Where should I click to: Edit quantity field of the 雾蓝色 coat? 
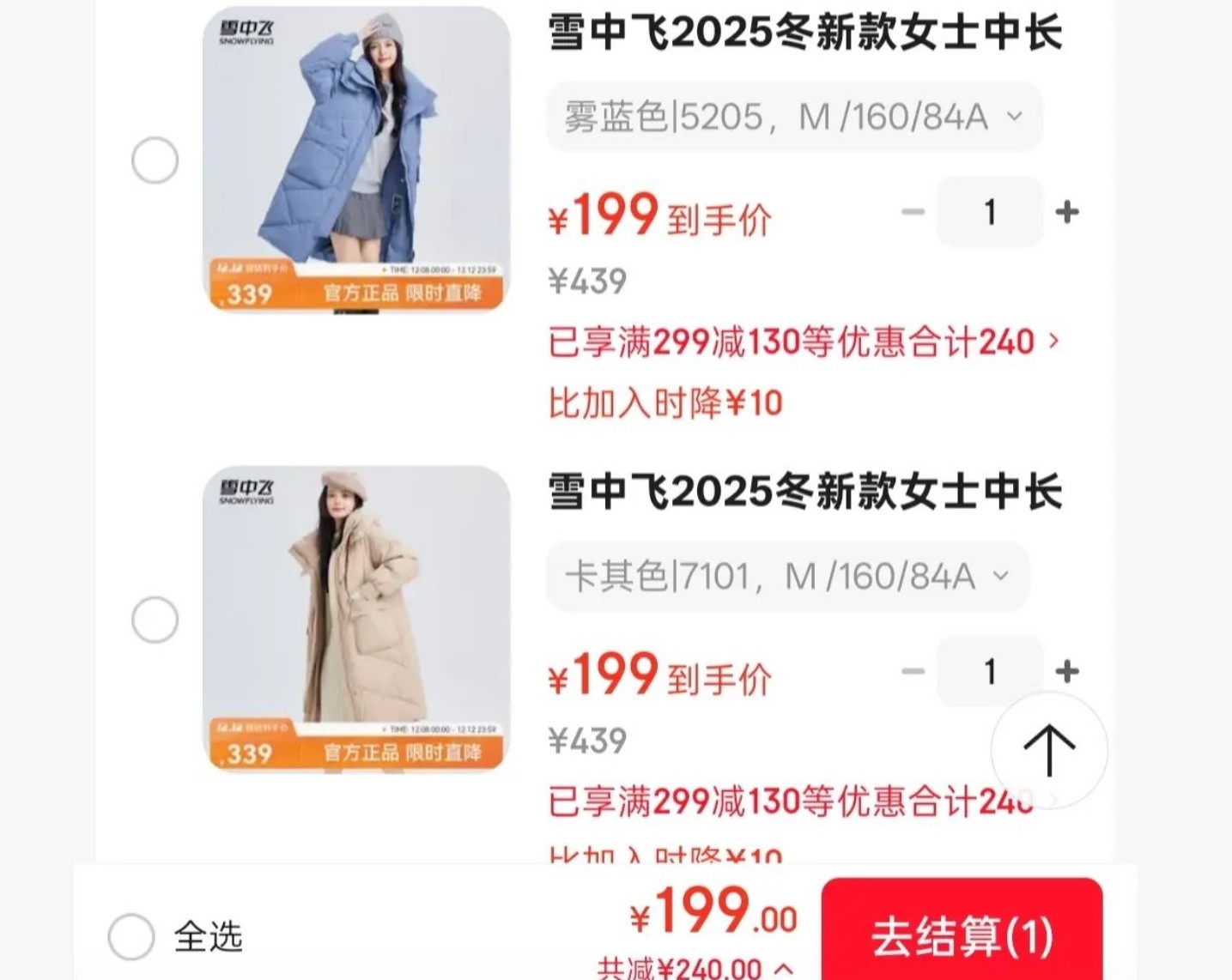tap(990, 212)
